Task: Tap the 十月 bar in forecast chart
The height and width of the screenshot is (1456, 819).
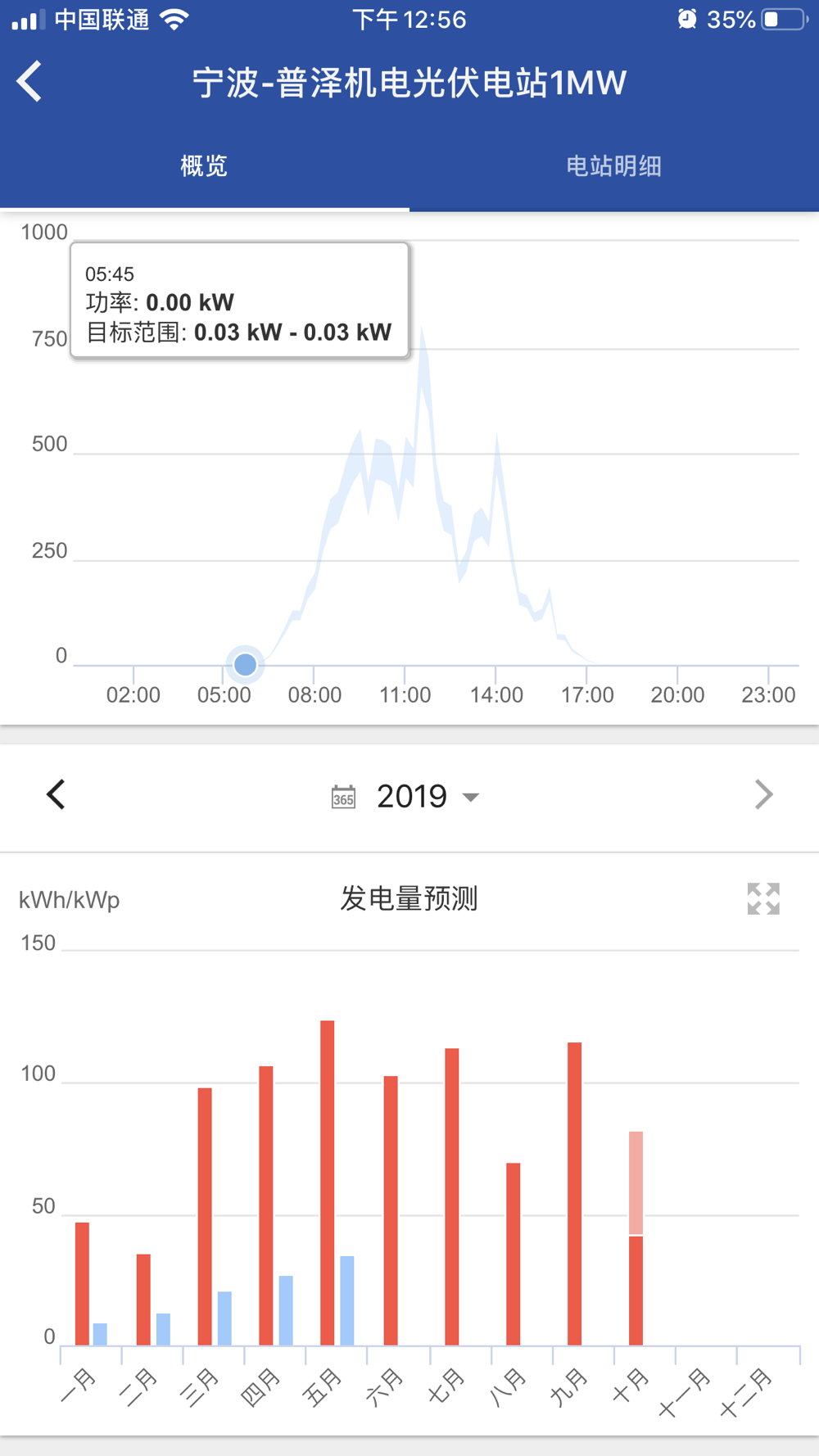Action: (636, 1238)
